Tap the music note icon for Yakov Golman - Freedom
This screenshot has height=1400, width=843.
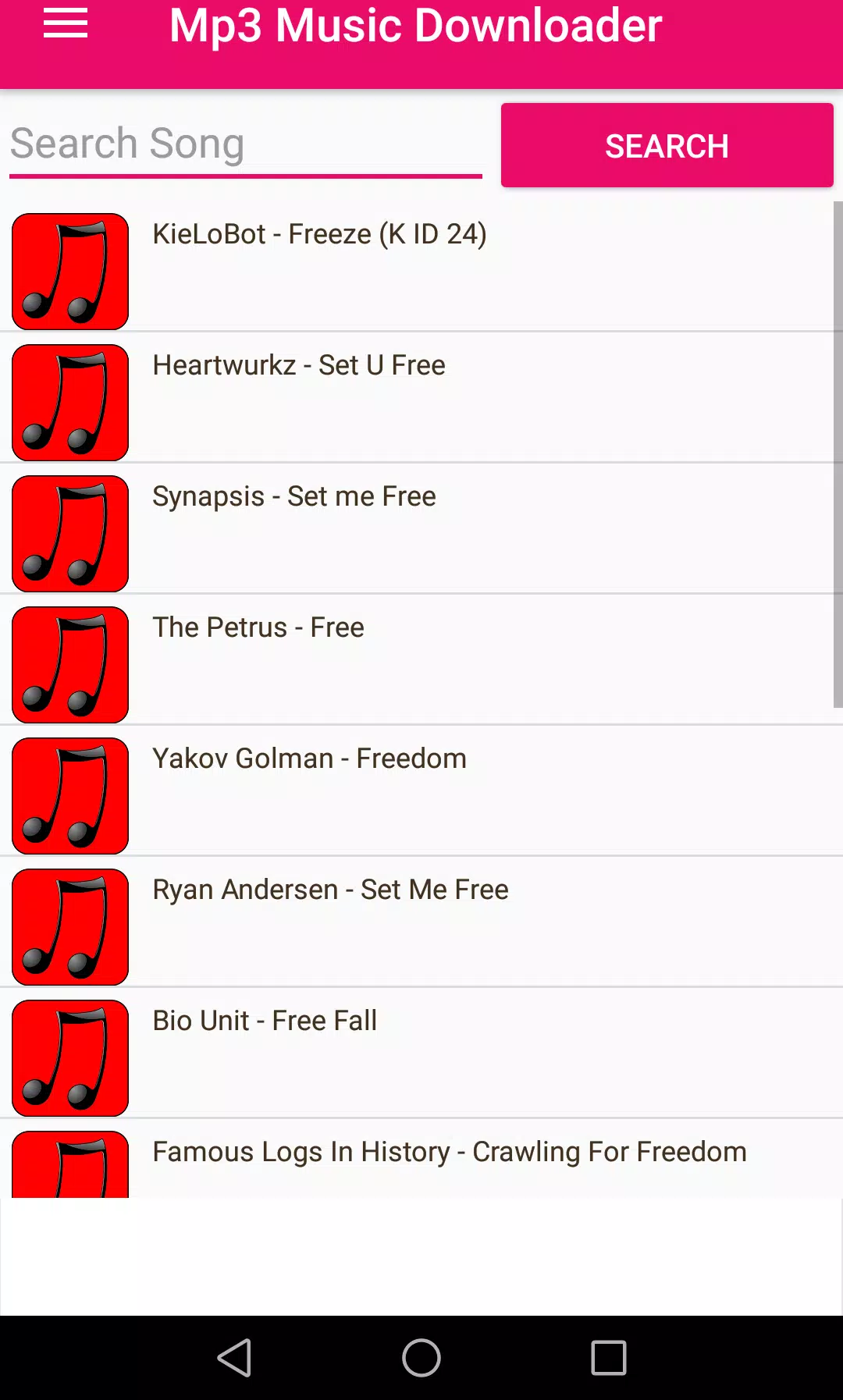[x=69, y=794]
